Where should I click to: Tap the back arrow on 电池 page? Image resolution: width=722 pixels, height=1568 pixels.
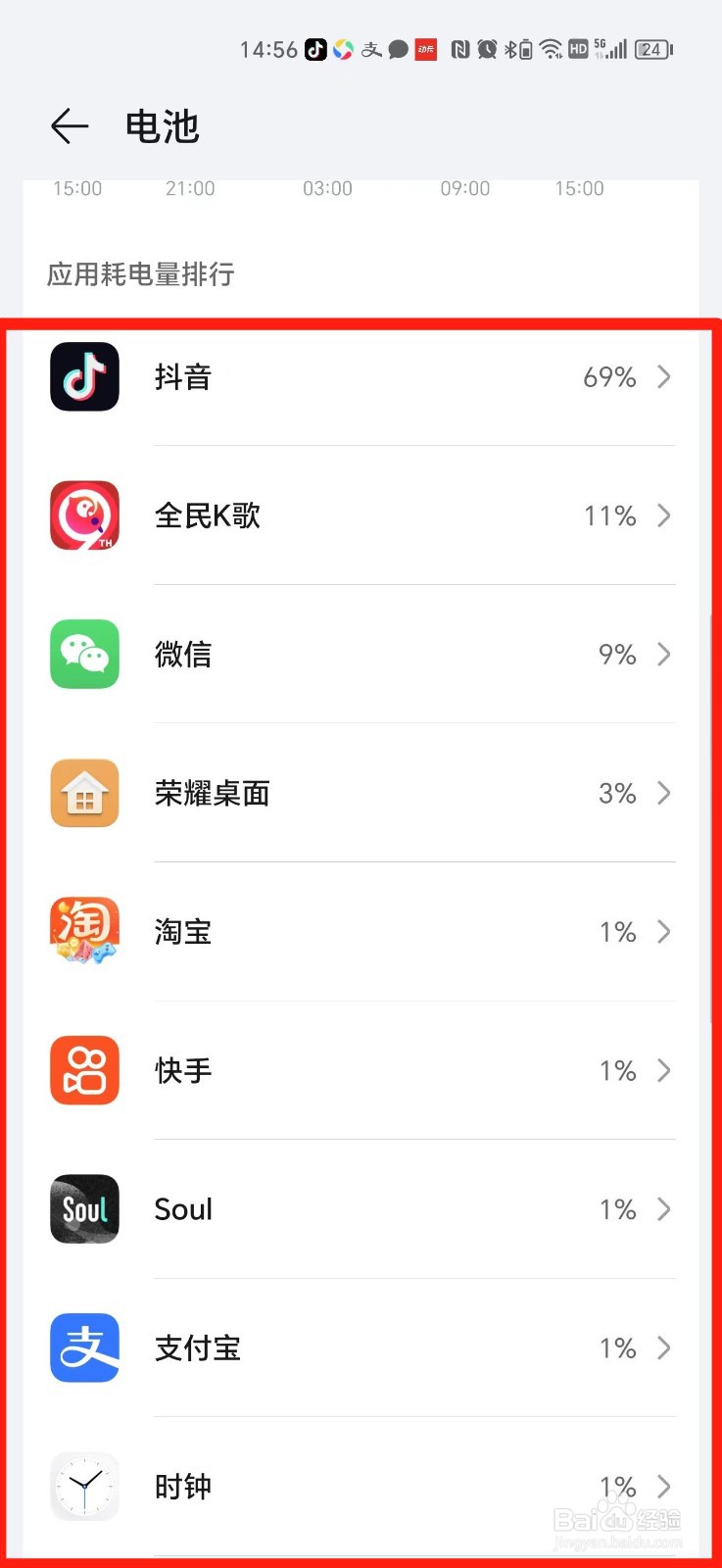(68, 126)
